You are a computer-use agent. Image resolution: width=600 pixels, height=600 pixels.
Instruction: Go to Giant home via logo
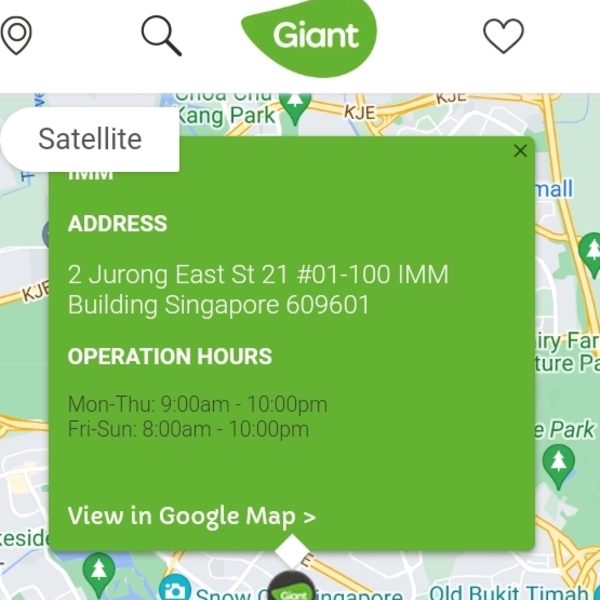click(x=311, y=37)
